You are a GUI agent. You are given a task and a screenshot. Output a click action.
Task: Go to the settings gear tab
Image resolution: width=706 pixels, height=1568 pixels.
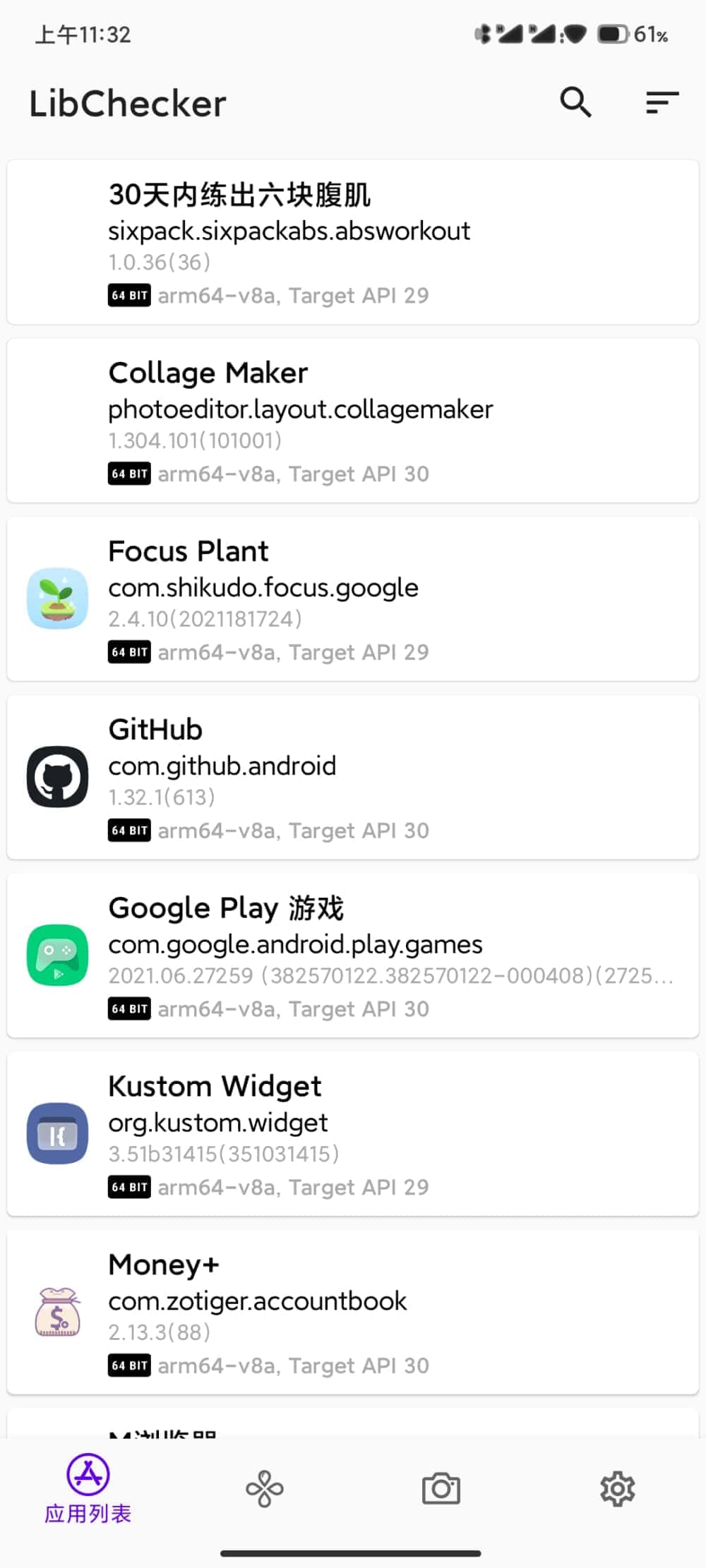[x=618, y=1489]
